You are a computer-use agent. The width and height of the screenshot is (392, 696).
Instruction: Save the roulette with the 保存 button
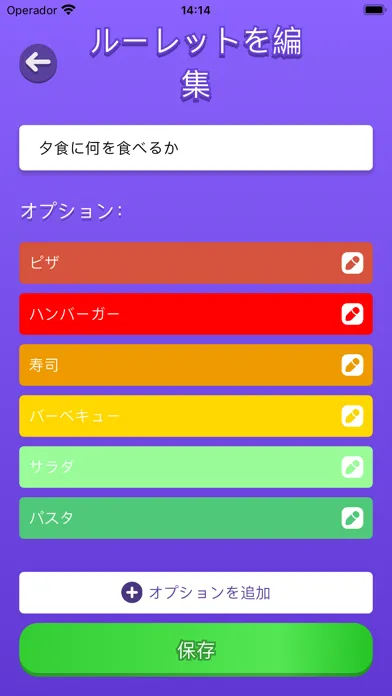click(196, 649)
